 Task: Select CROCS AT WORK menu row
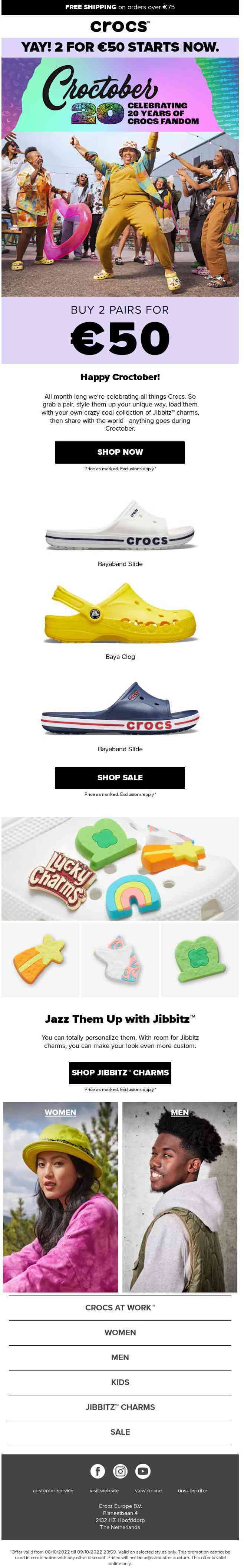120,1307
